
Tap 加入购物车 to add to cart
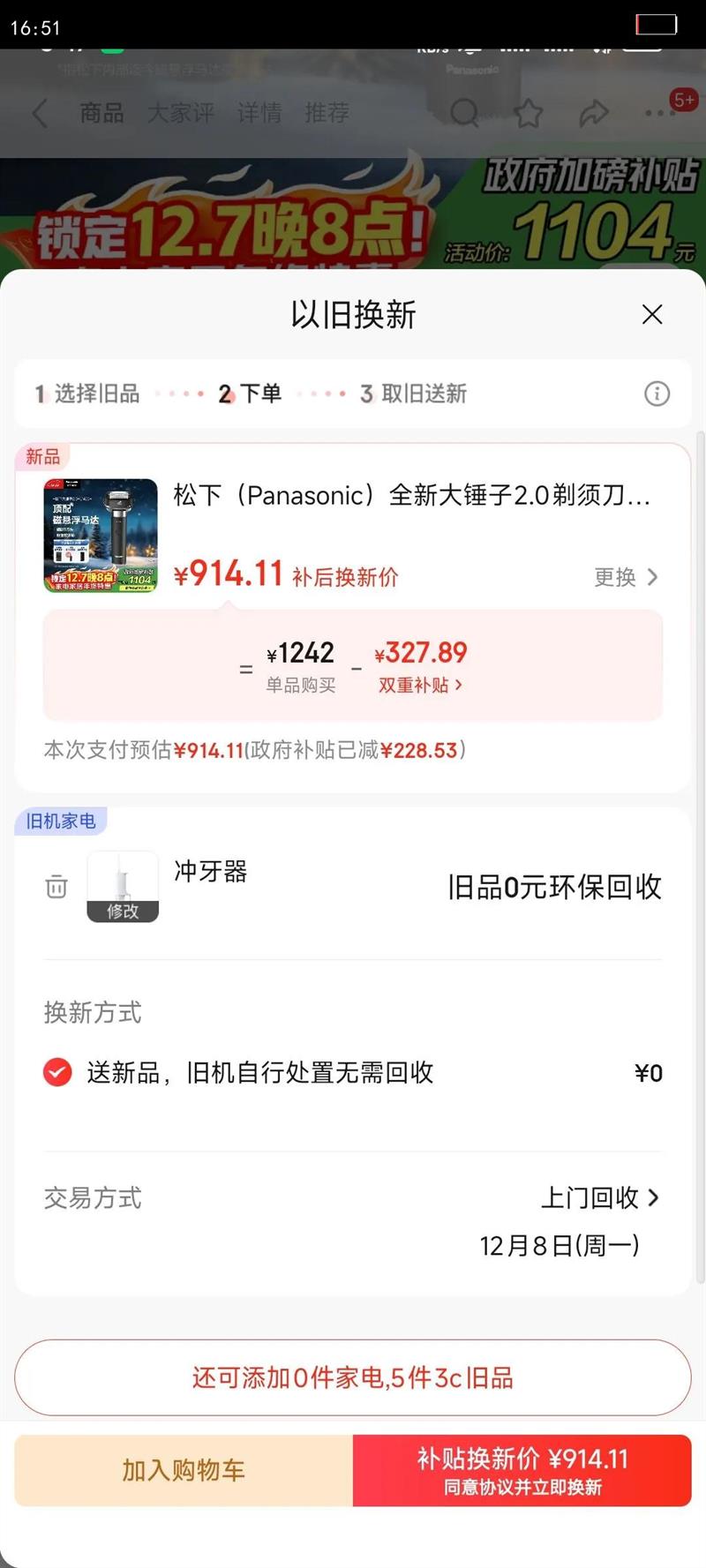point(183,1470)
